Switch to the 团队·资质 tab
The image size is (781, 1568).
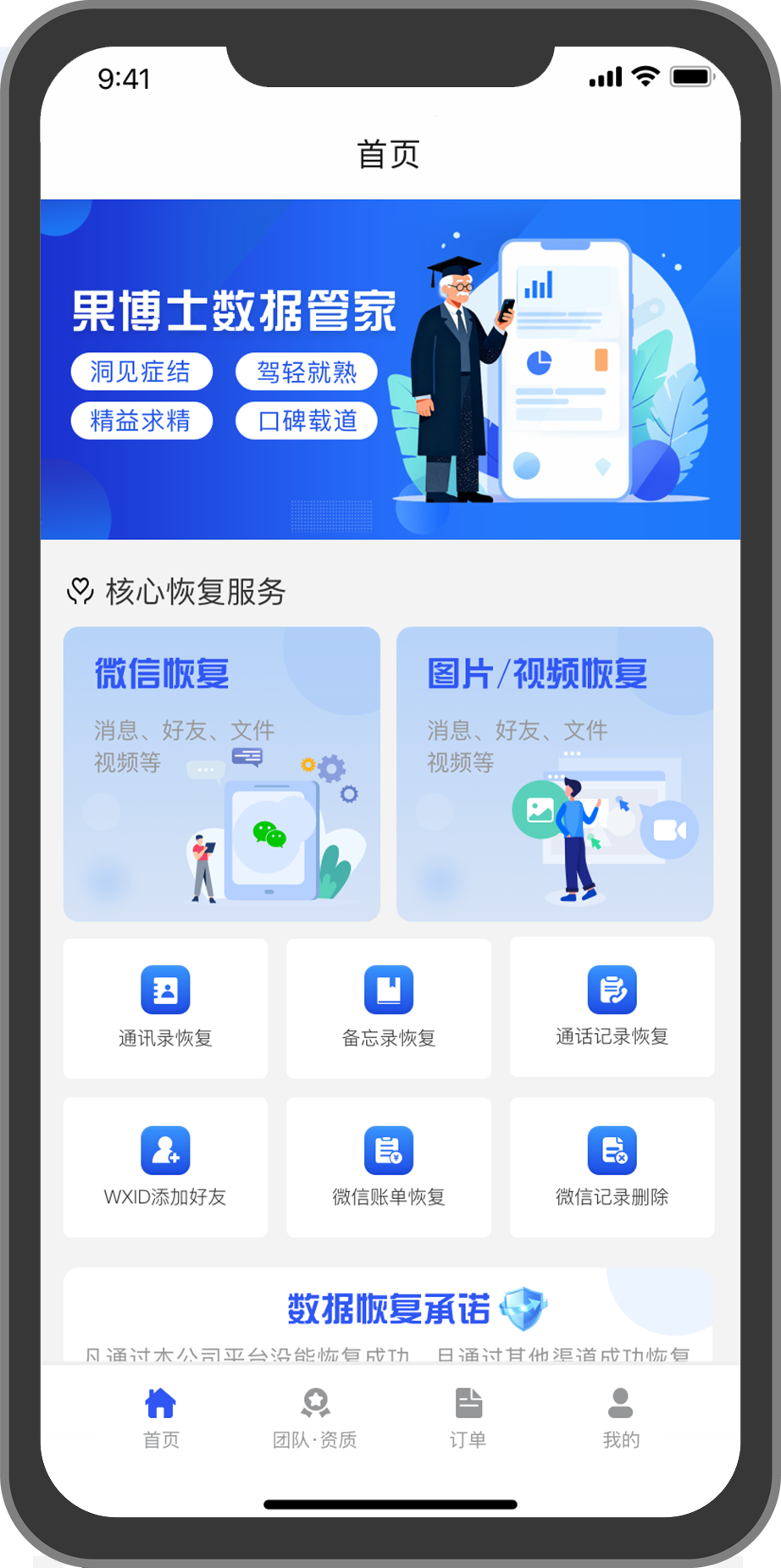315,1417
